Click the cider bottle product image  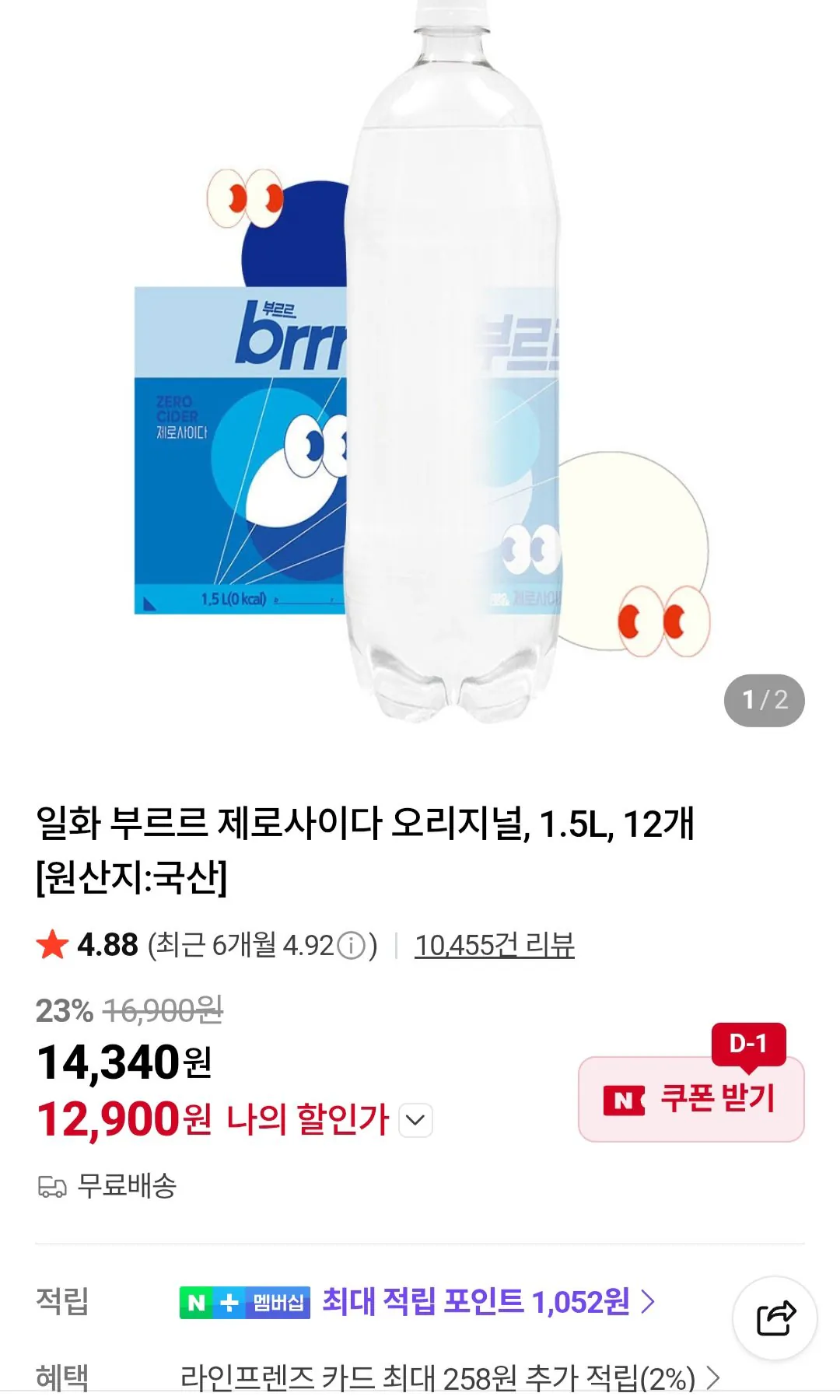pos(451,366)
